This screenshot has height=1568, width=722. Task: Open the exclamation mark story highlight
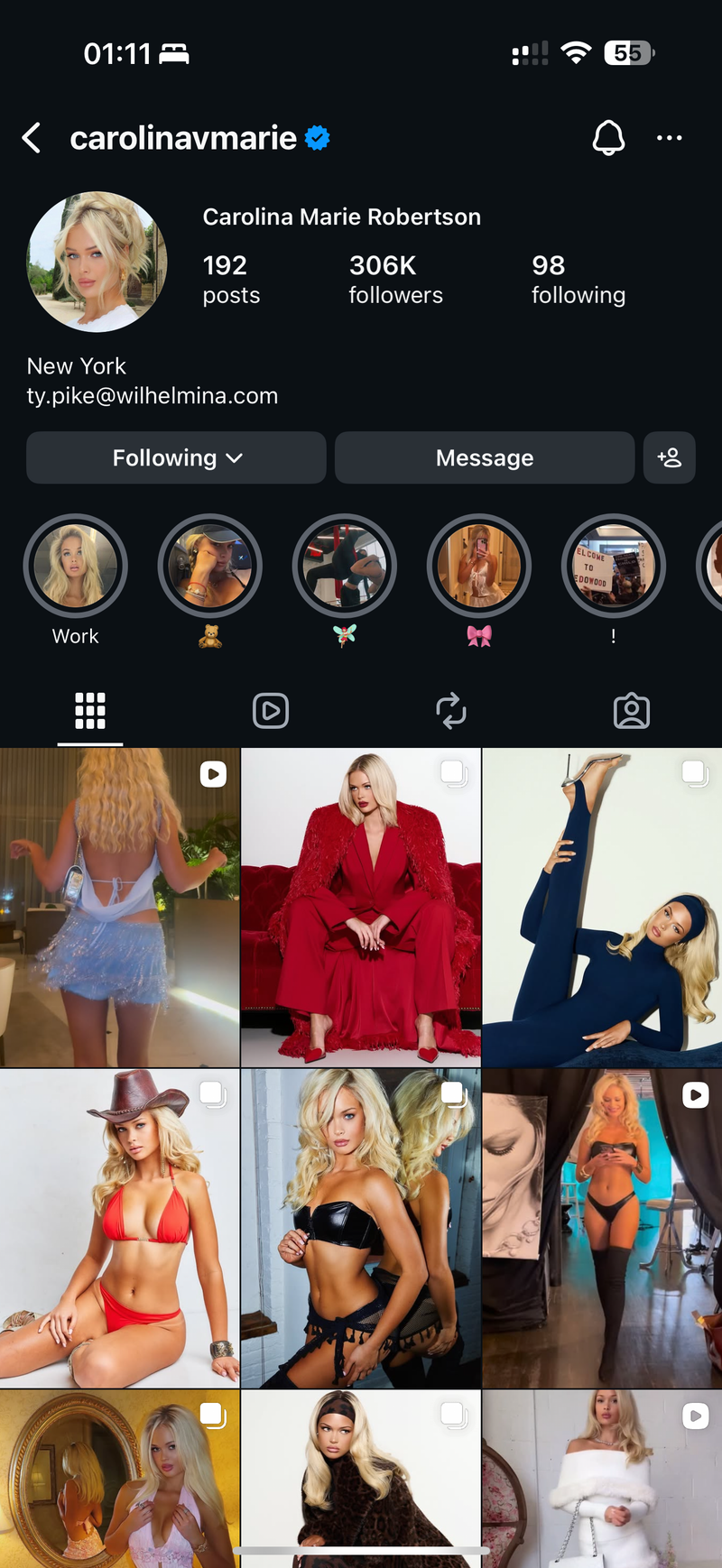coord(614,567)
